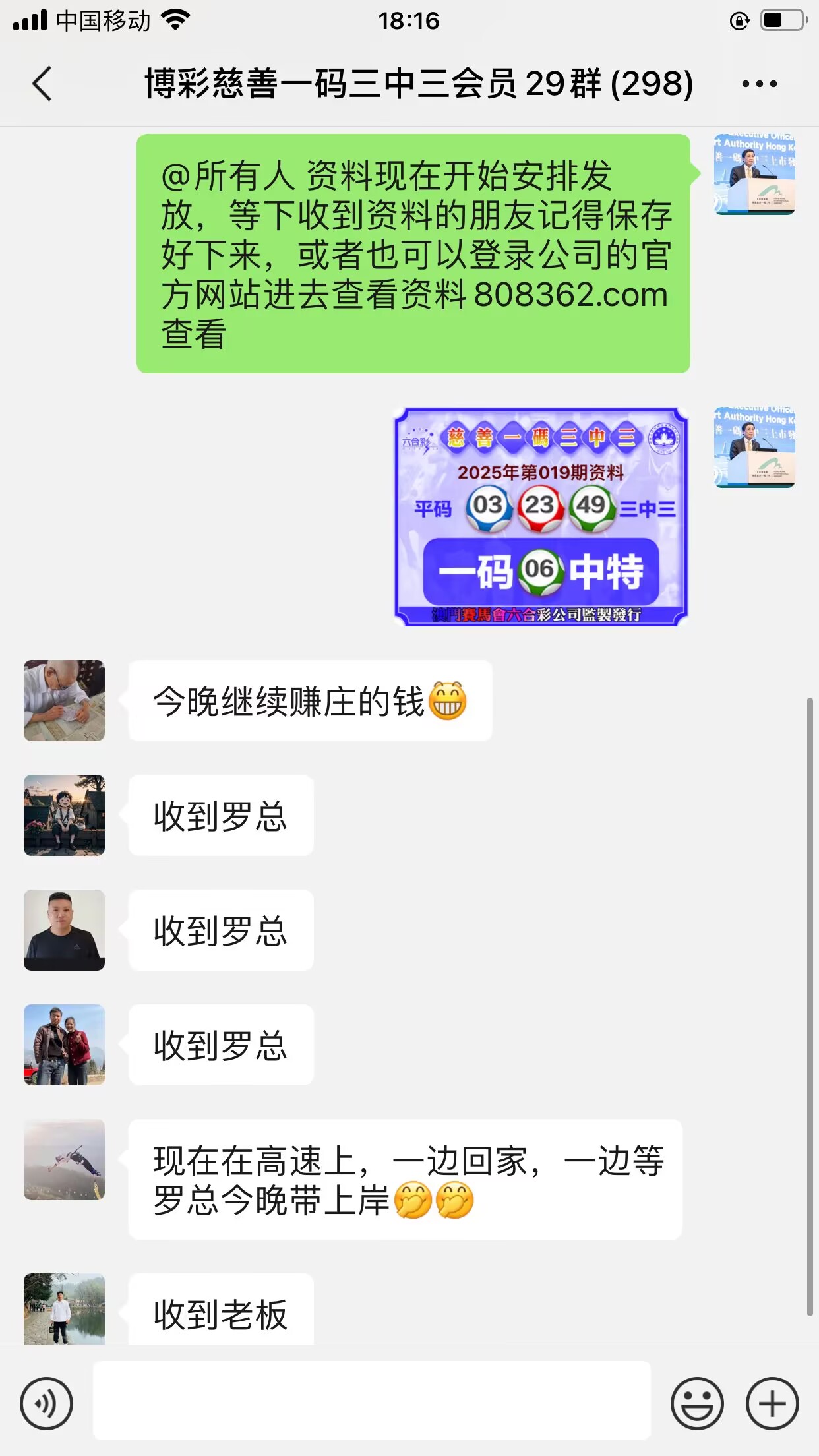Switch to voice message input
Screen dimensions: 819x1456
click(46, 1403)
